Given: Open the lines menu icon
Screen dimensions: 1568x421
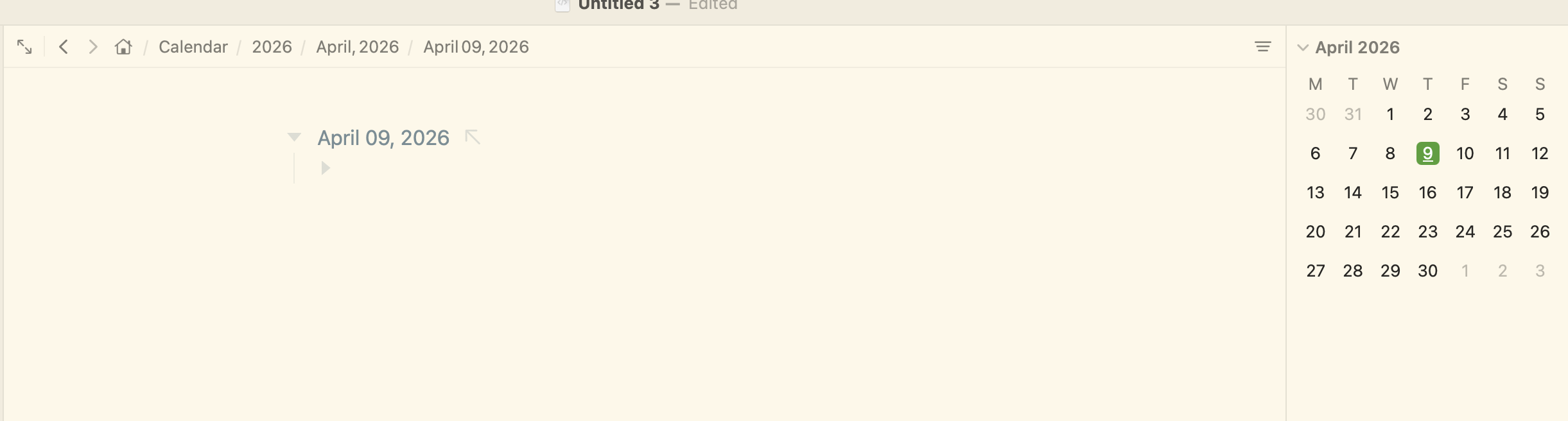Looking at the screenshot, I should 1262,47.
